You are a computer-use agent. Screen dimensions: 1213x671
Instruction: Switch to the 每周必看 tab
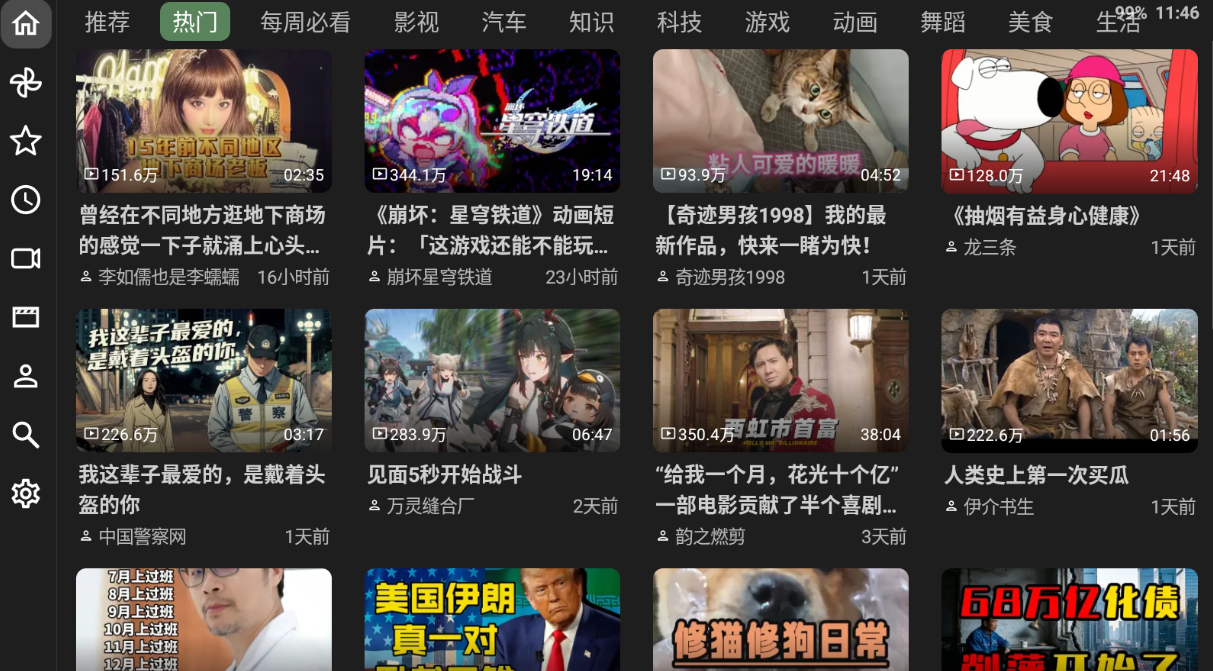(305, 22)
